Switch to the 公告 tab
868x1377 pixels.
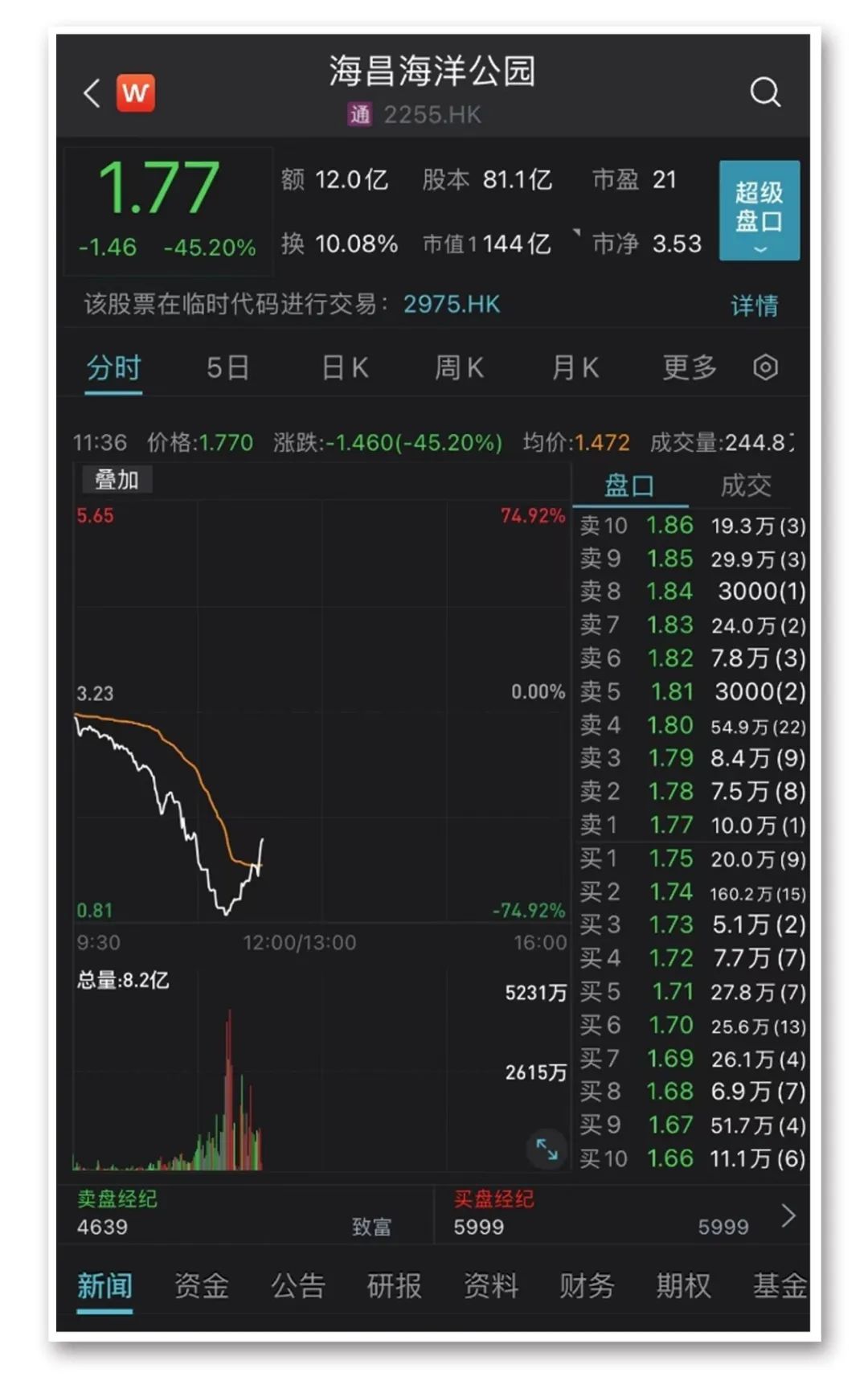297,1285
